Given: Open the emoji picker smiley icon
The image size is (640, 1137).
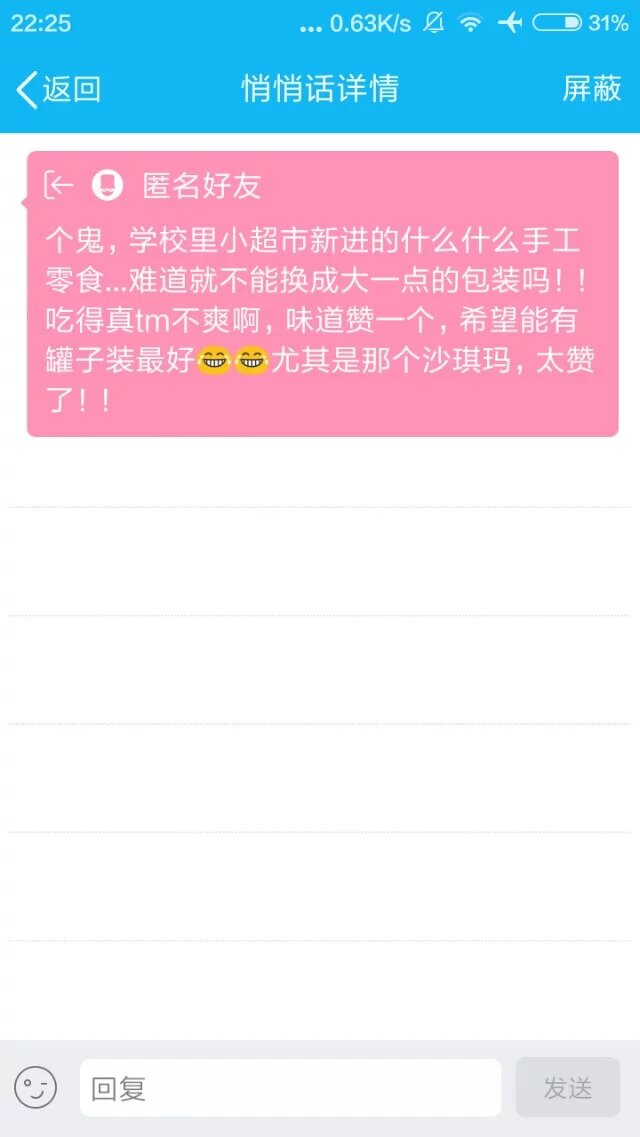Looking at the screenshot, I should click(x=35, y=1088).
